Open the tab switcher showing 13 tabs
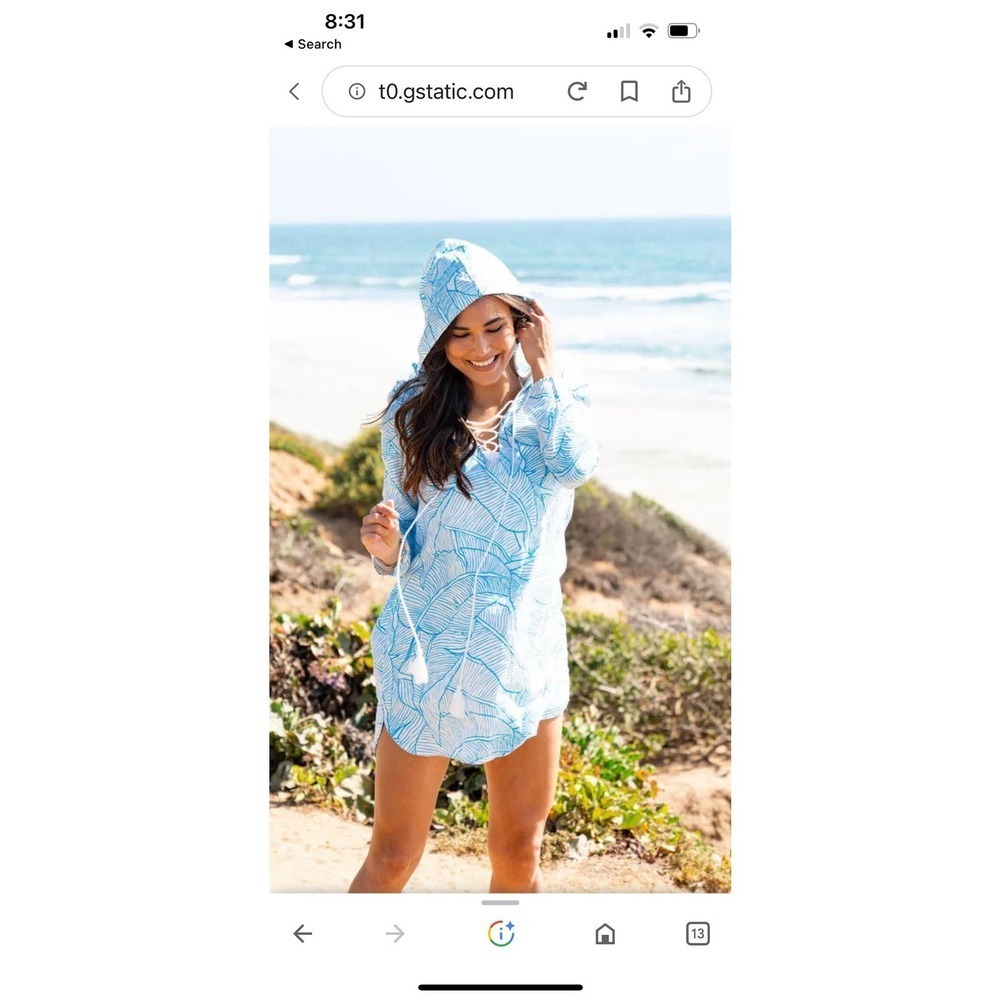 pos(698,934)
